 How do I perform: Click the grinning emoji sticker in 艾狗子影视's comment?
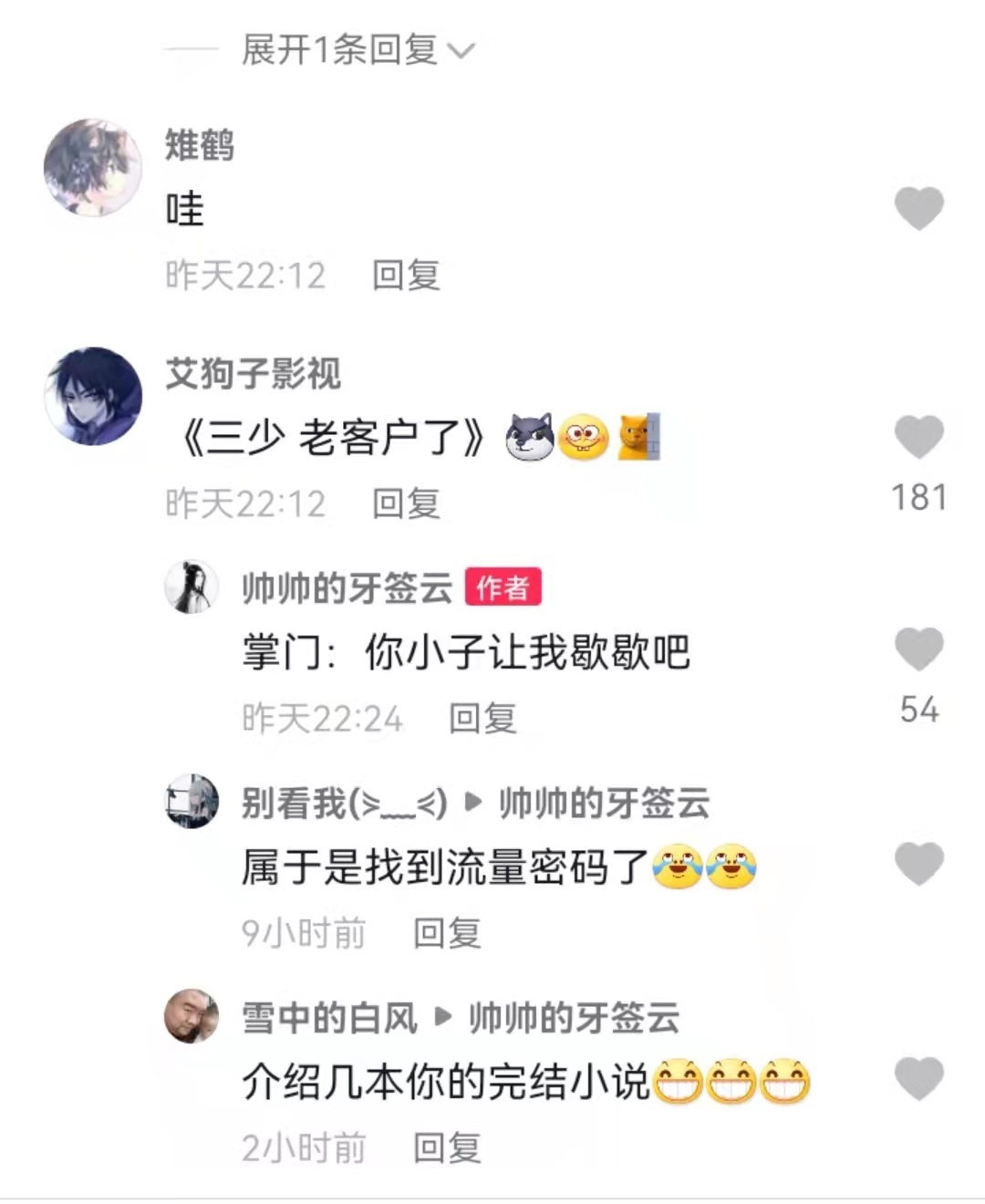584,438
